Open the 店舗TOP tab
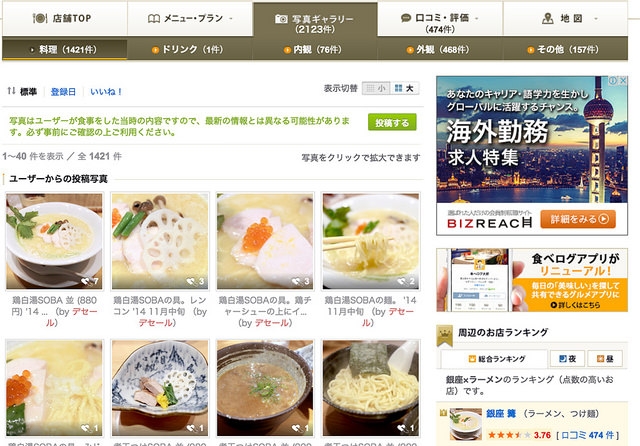Screen dimensions: 640x446 coord(64,19)
